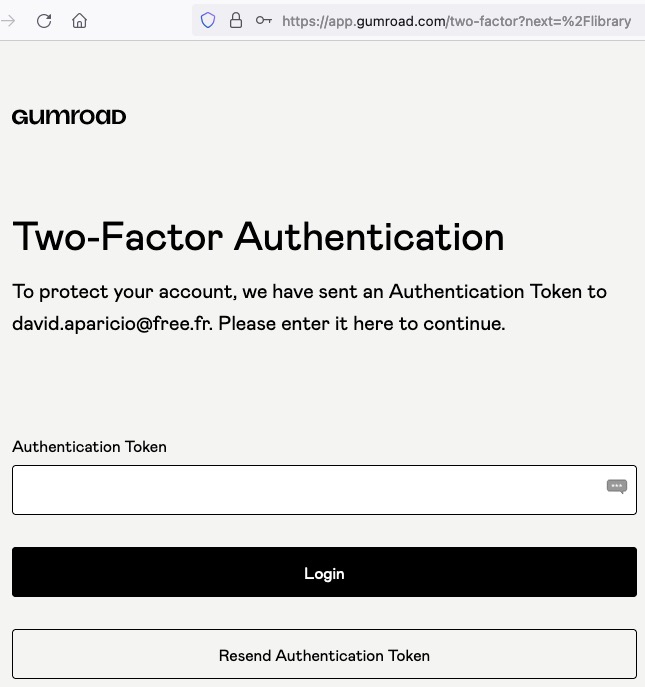Tap the black Login button
This screenshot has height=687, width=645.
coord(324,573)
